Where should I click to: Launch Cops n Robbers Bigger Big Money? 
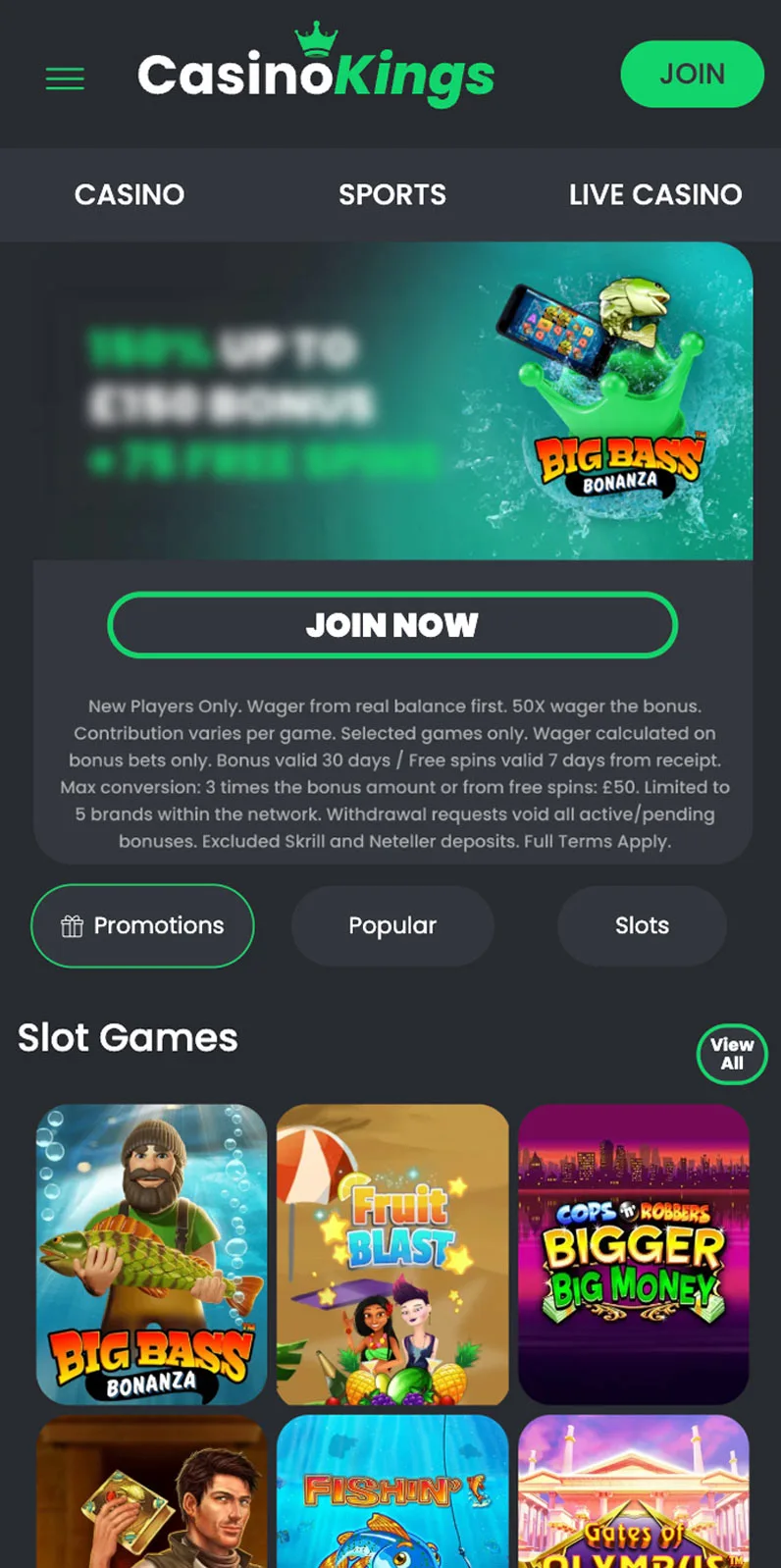point(634,1254)
